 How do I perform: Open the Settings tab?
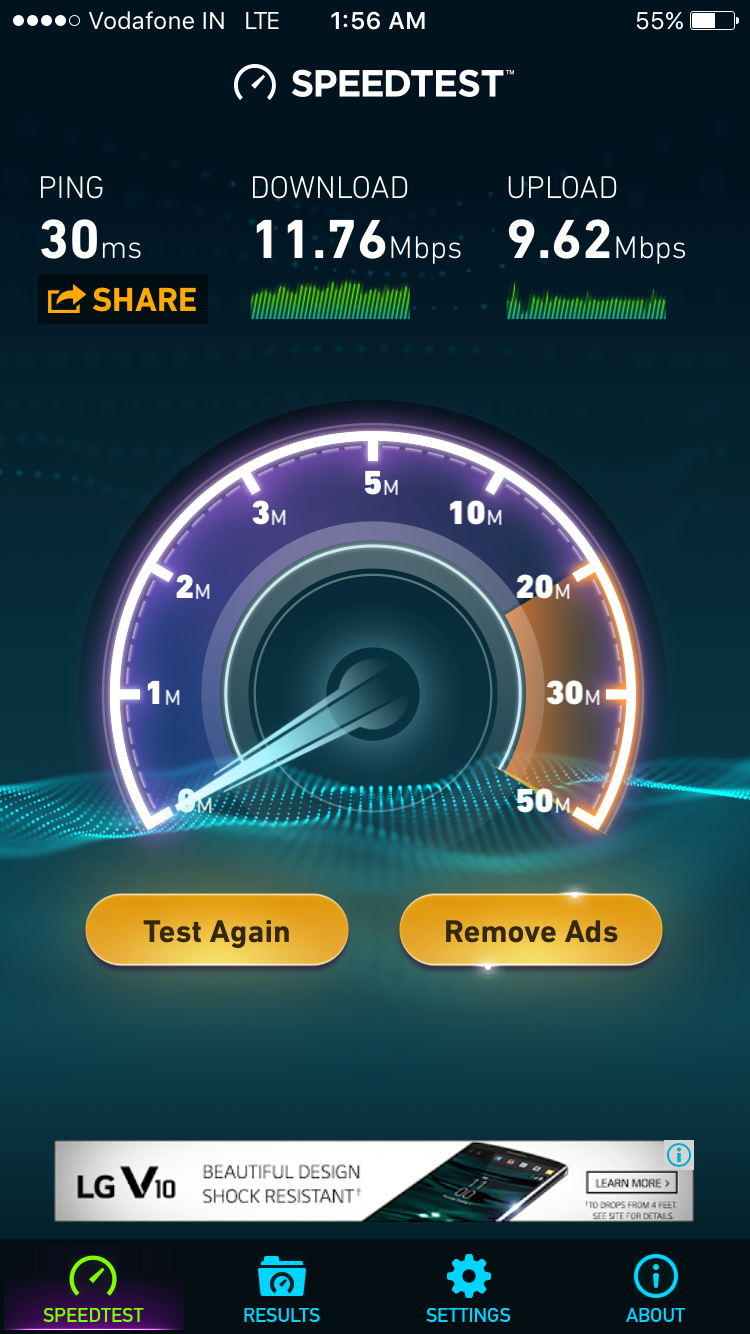(468, 1290)
